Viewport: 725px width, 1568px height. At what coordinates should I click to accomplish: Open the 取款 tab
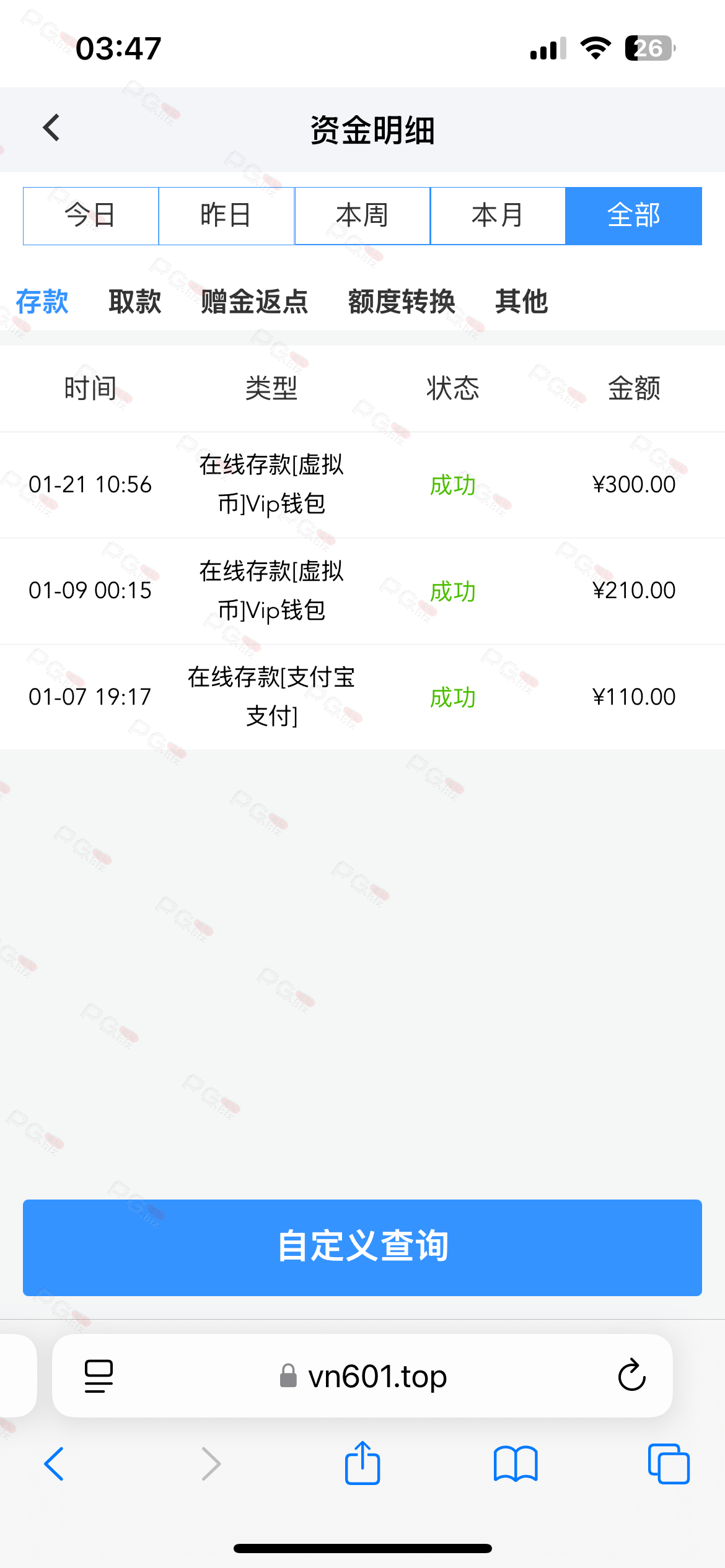[135, 302]
